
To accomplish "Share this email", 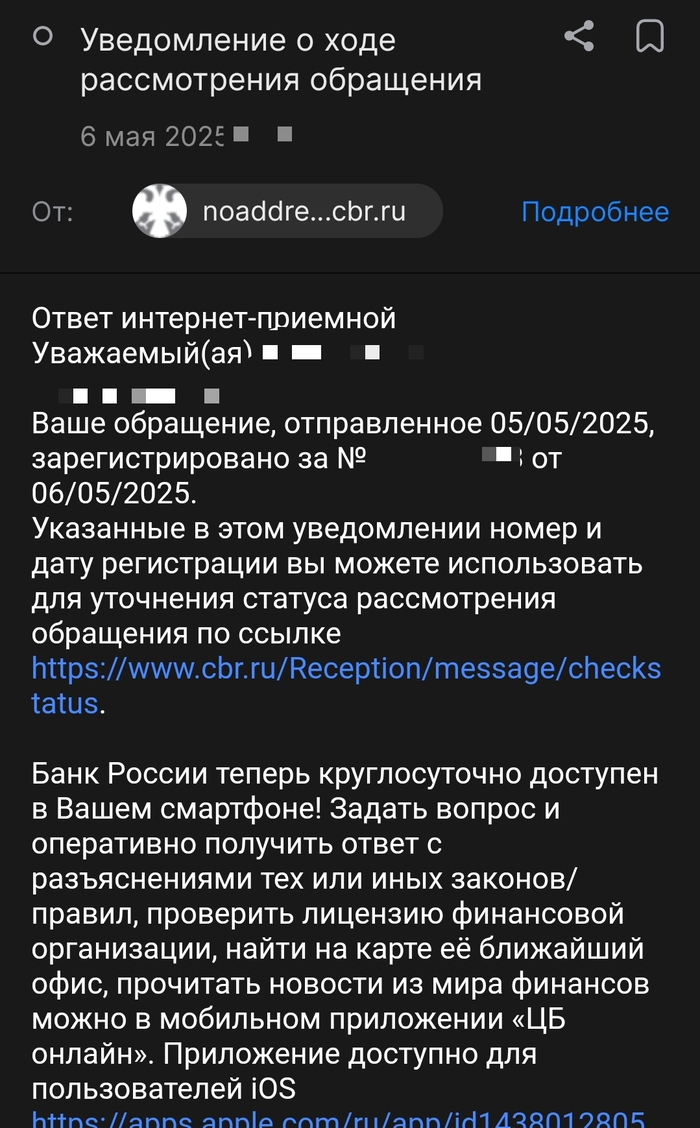I will coord(579,37).
